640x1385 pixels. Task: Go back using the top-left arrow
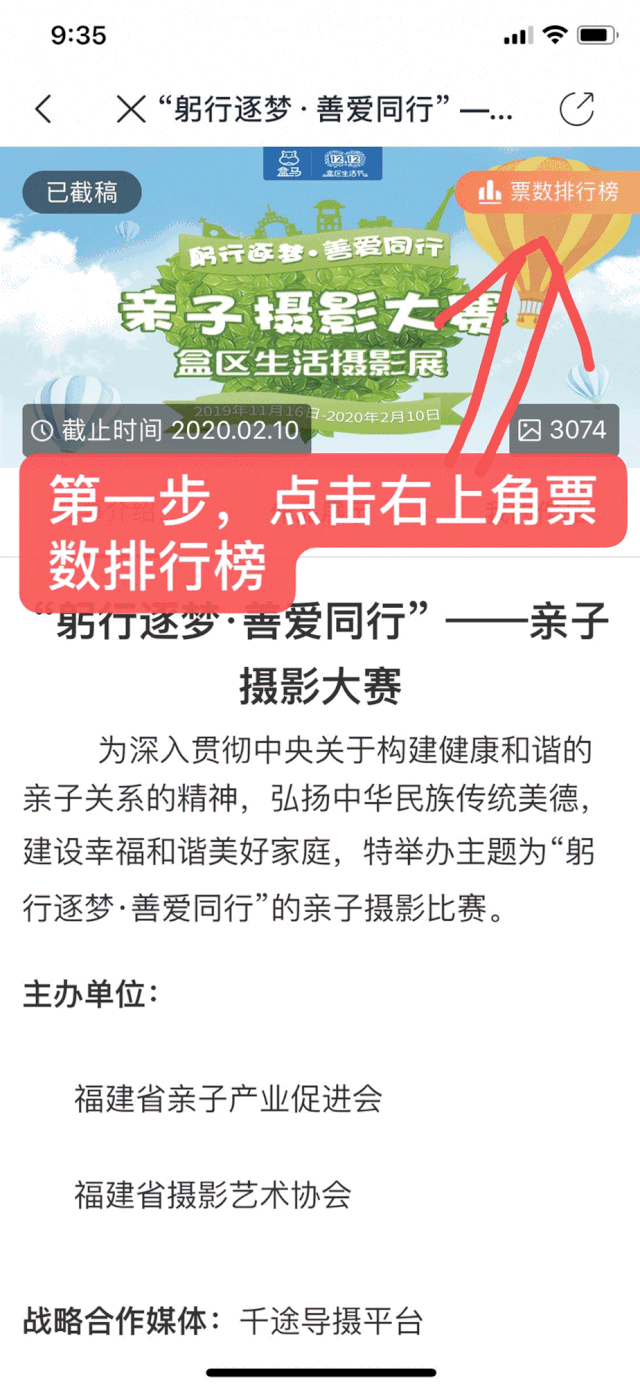pyautogui.click(x=43, y=108)
